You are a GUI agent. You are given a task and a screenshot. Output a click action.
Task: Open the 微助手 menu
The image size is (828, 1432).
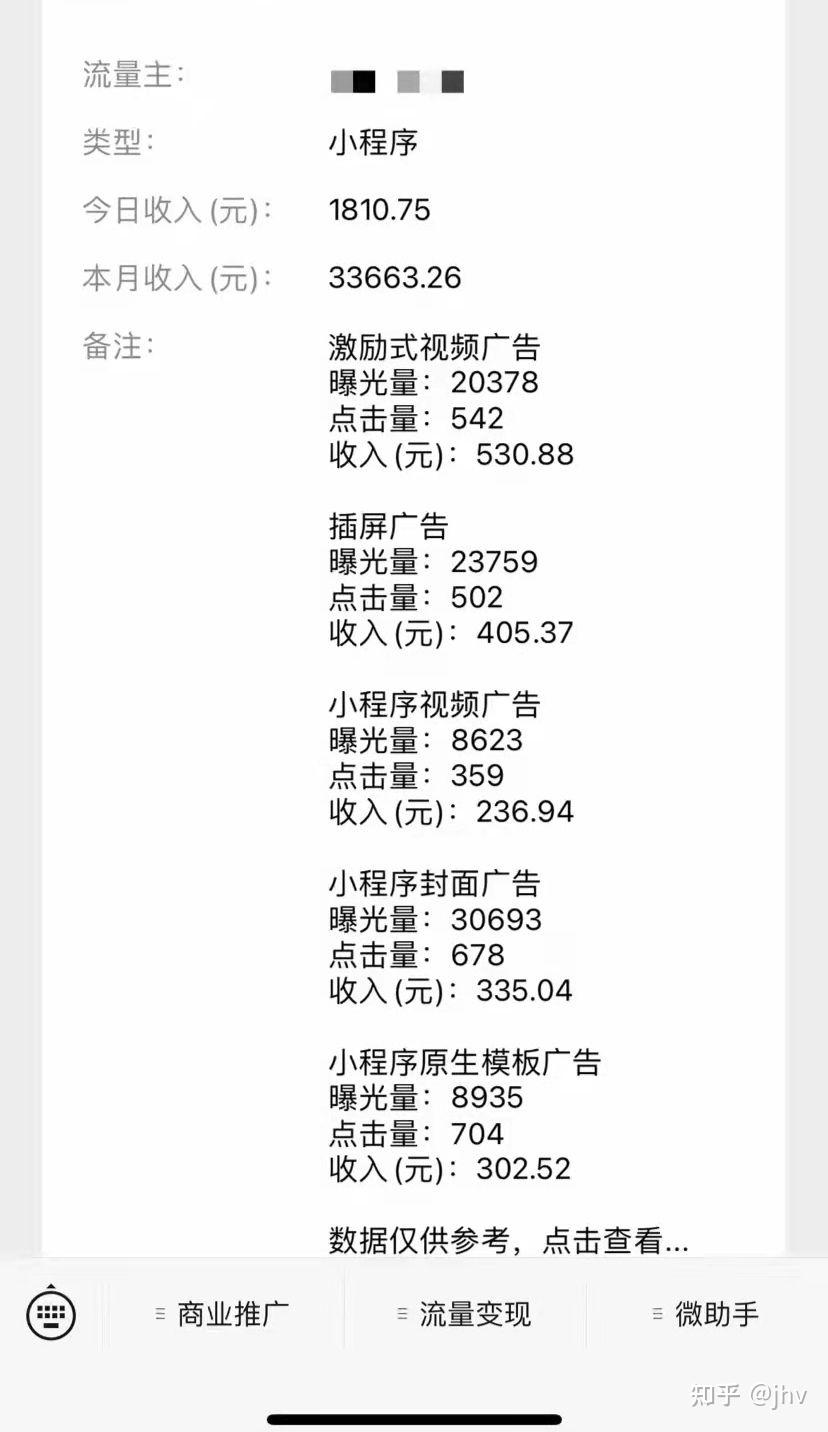[x=707, y=1314]
